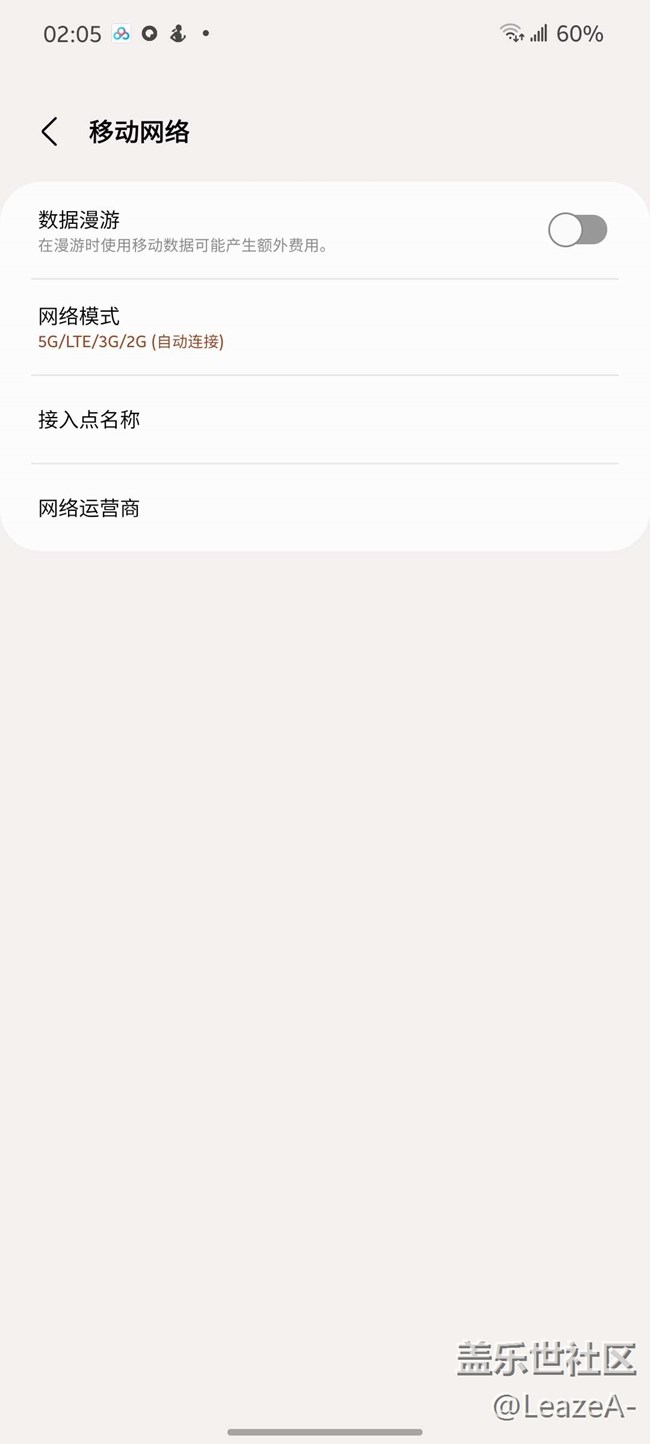Open 网络模式 settings
This screenshot has width=650, height=1444.
[x=325, y=328]
